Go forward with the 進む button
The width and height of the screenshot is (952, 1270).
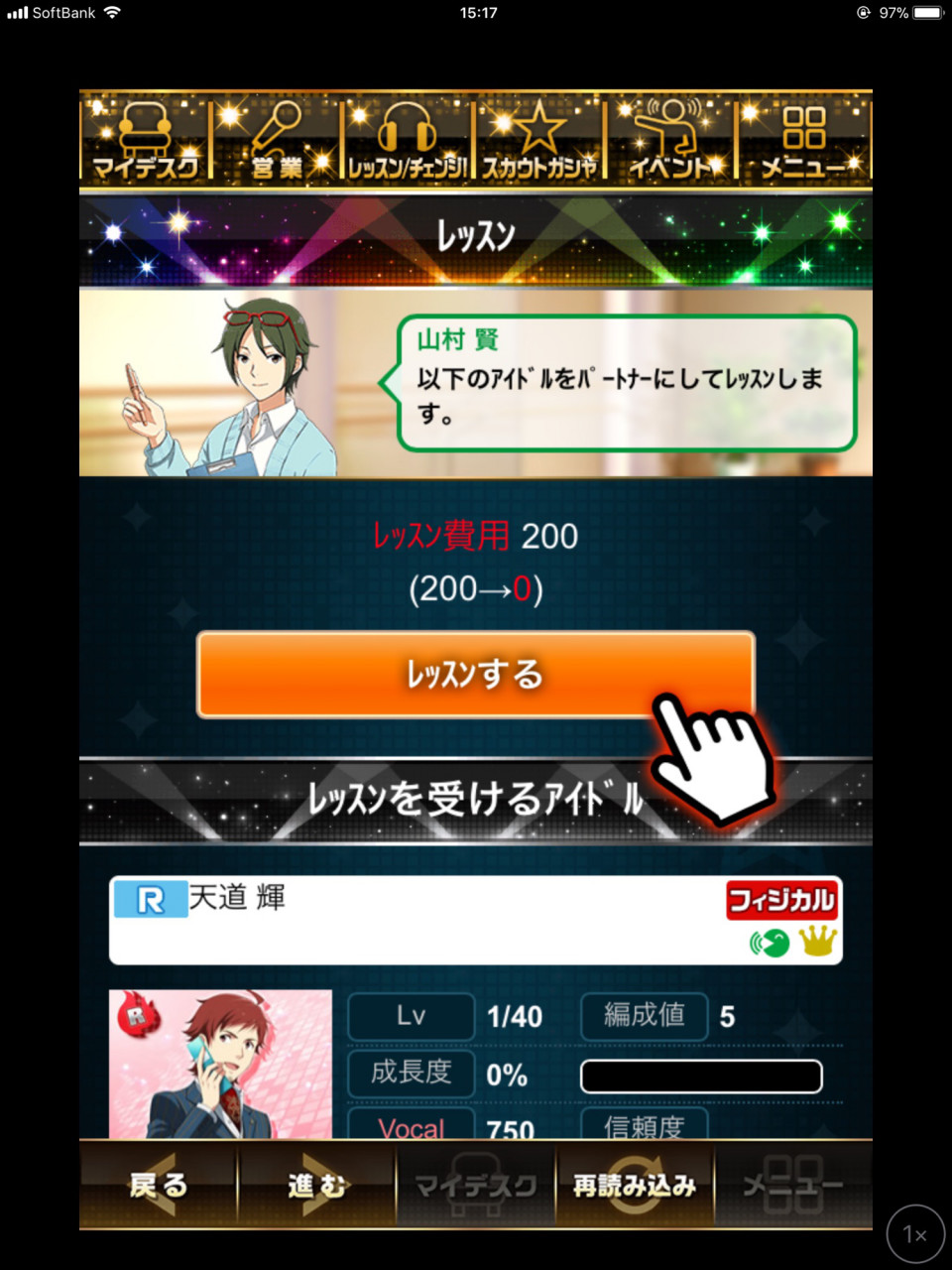coord(317,1184)
